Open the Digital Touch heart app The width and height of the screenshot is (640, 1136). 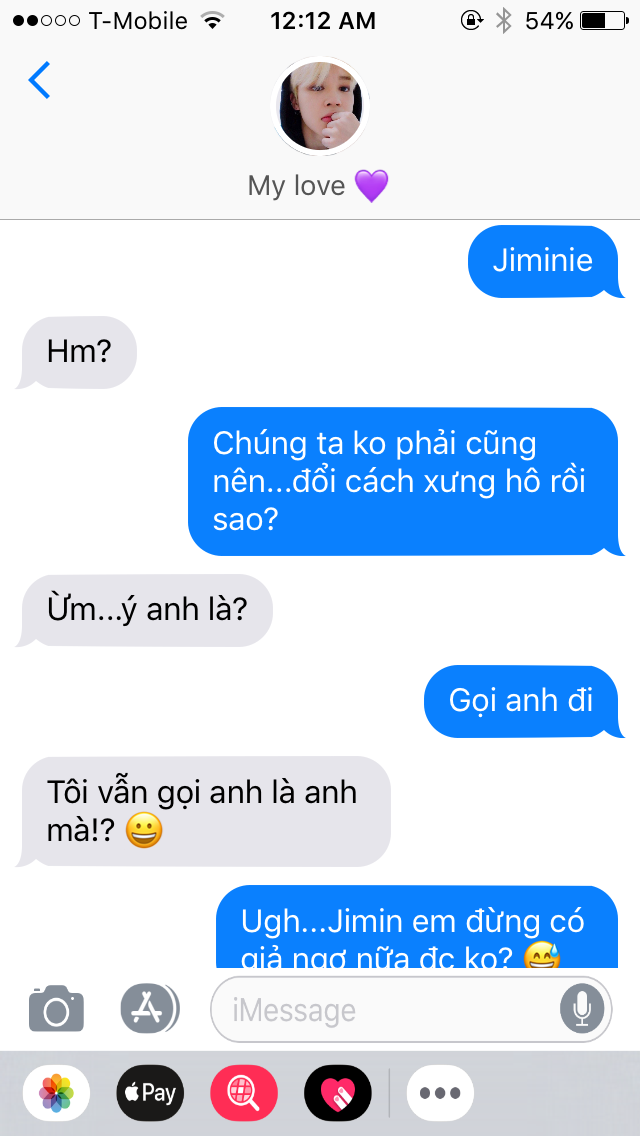(338, 1093)
